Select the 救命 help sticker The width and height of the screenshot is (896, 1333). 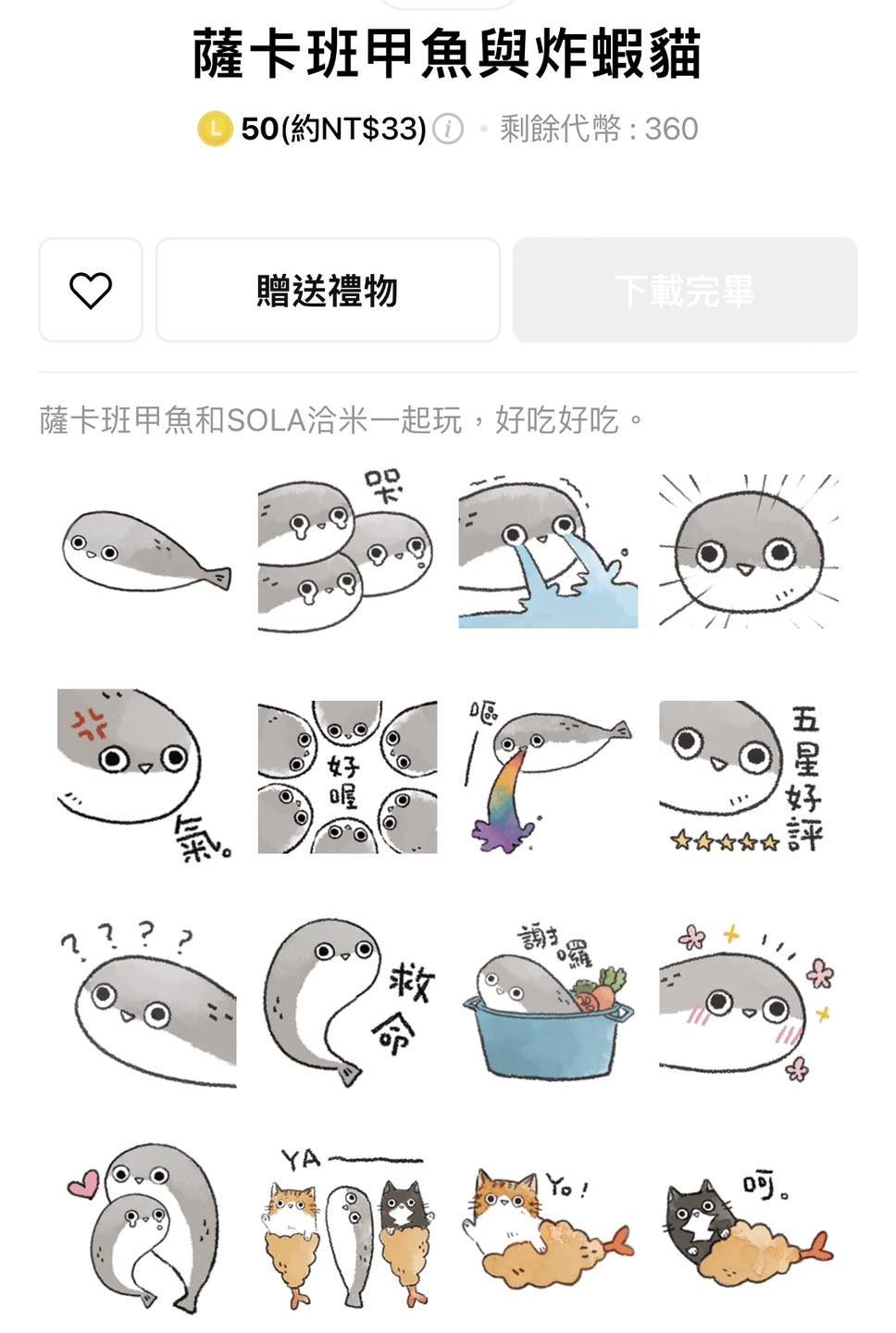(347, 1002)
